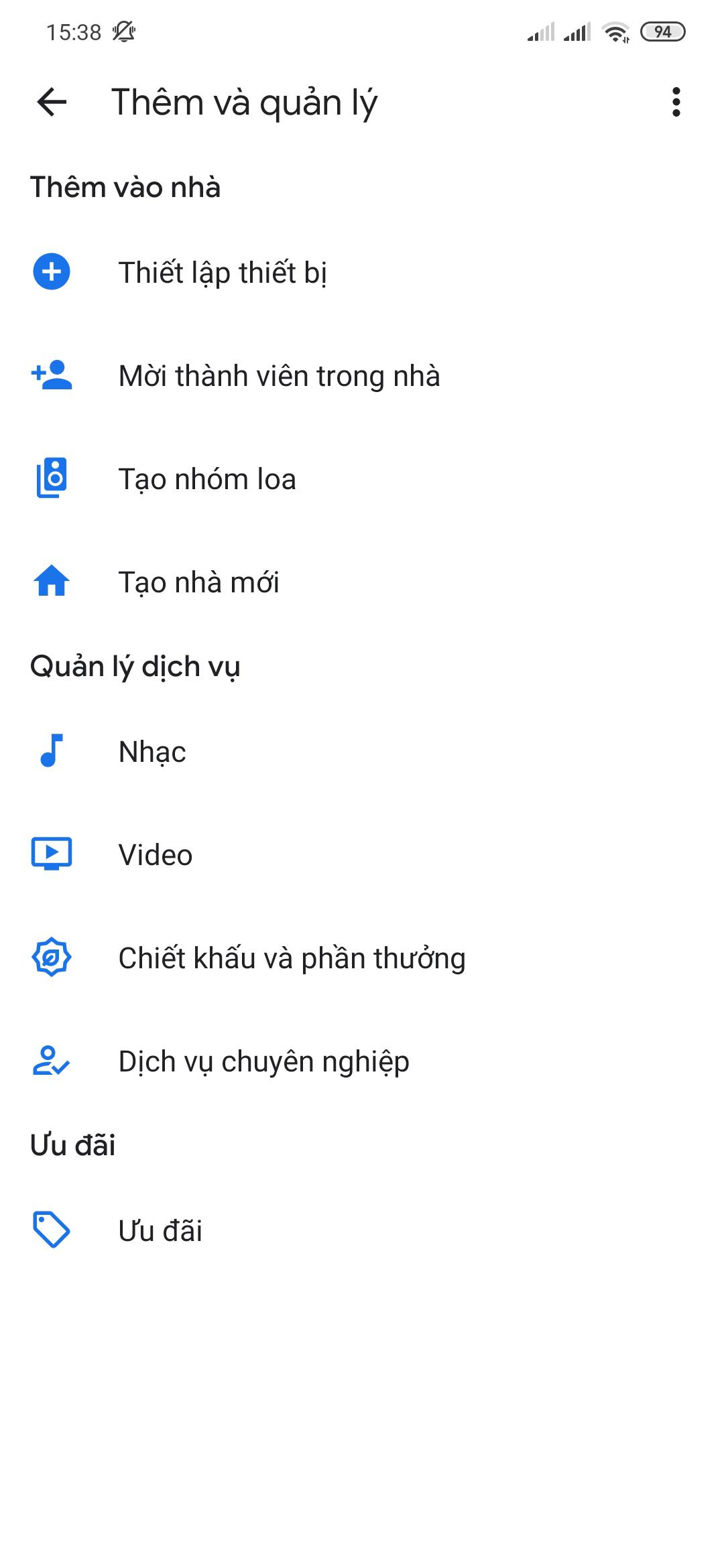Open the three-dot overflow menu

pyautogui.click(x=677, y=102)
